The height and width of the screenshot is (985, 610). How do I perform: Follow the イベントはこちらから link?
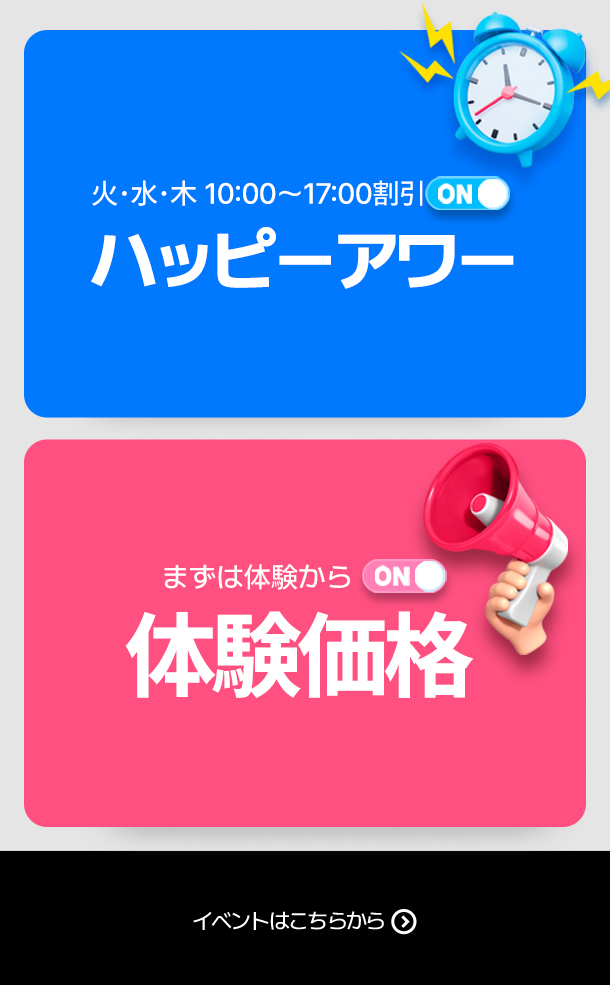[304, 921]
